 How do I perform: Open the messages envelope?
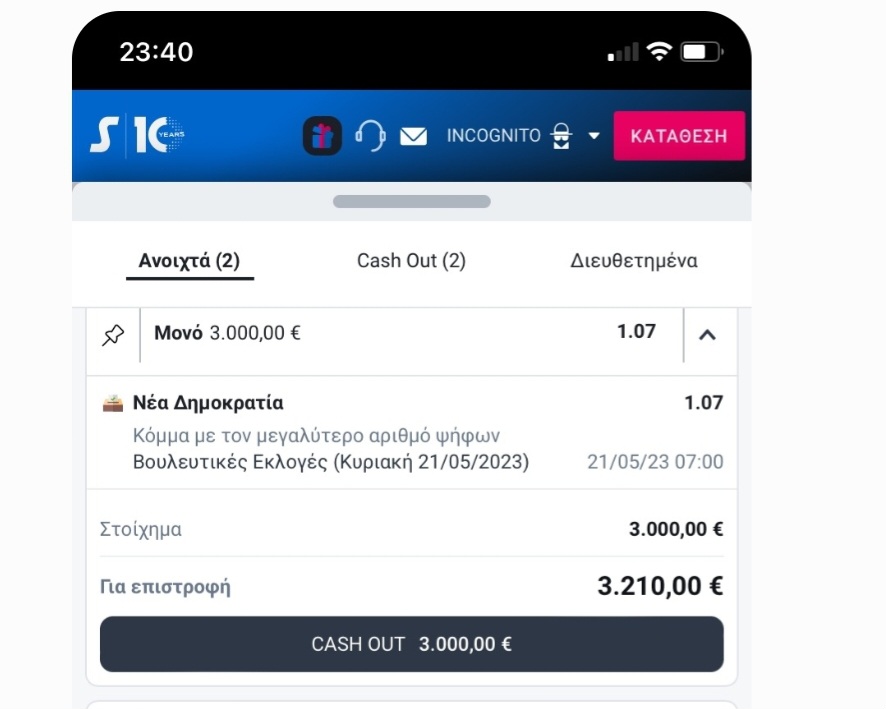click(x=413, y=136)
